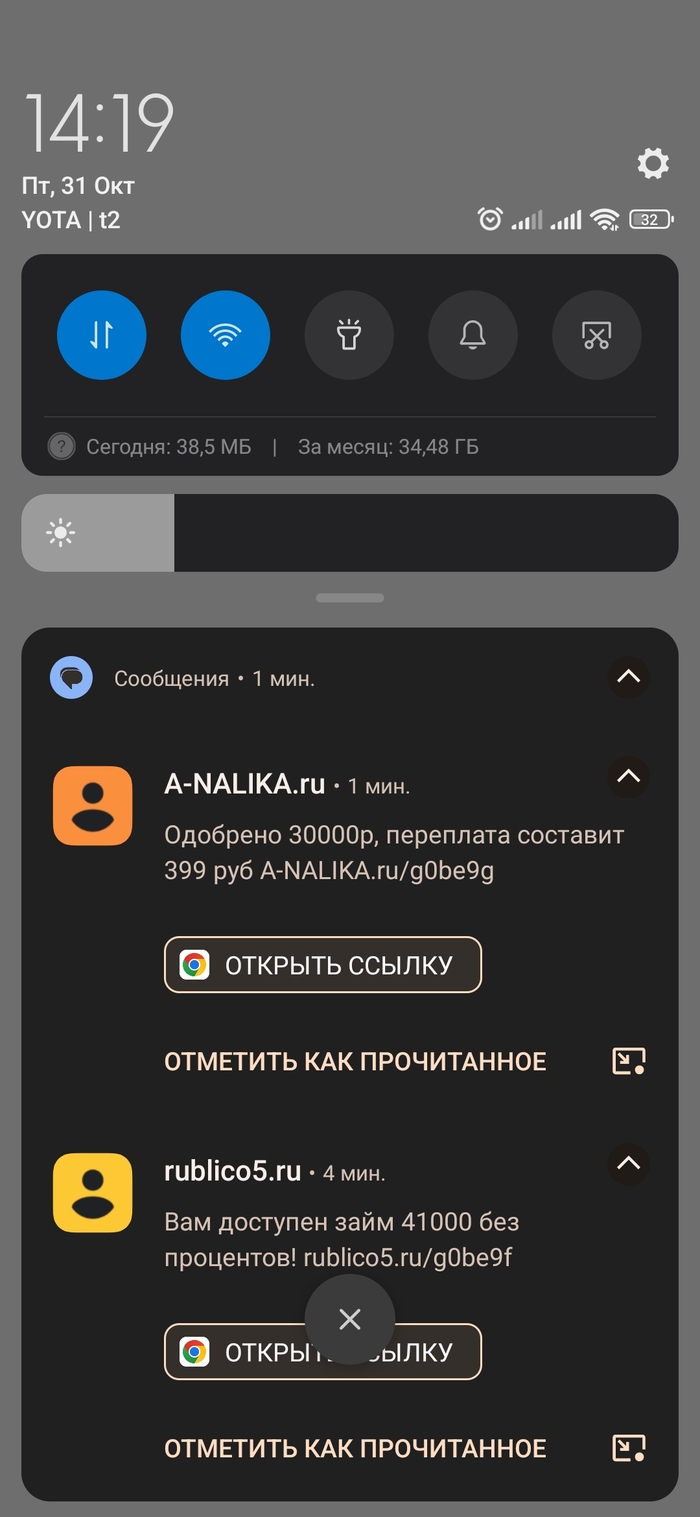Clear all notifications with the X button
The height and width of the screenshot is (1517, 700).
[x=349, y=1319]
